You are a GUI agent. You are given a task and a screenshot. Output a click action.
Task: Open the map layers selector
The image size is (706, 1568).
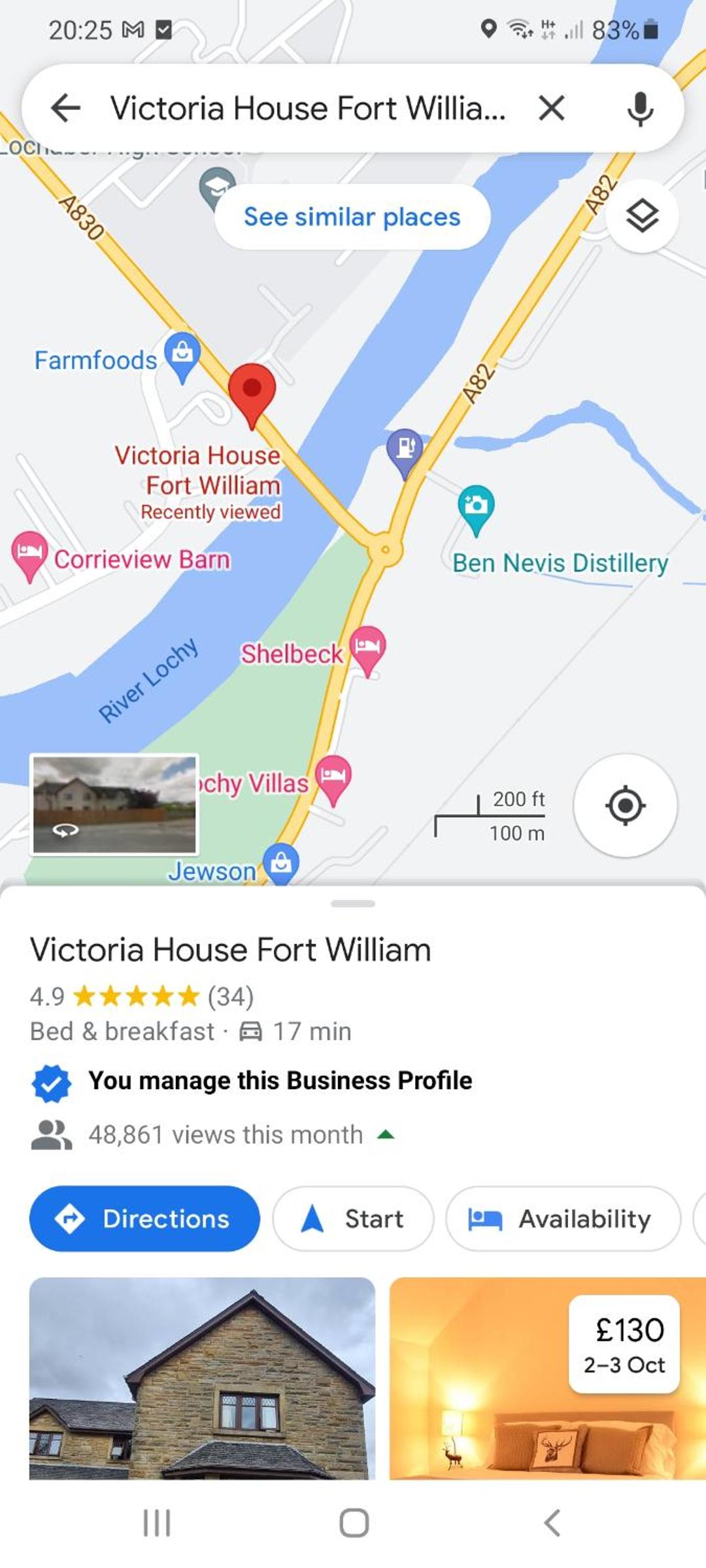coord(642,216)
